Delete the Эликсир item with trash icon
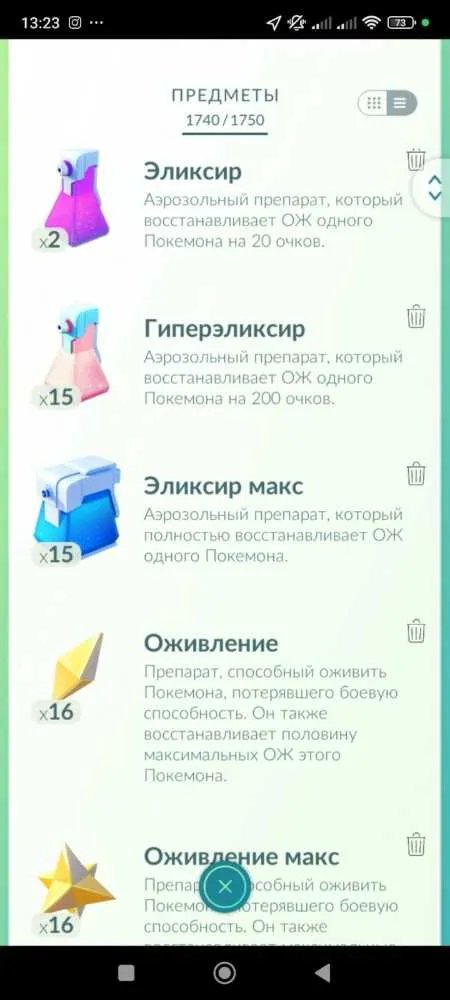 pos(416,159)
